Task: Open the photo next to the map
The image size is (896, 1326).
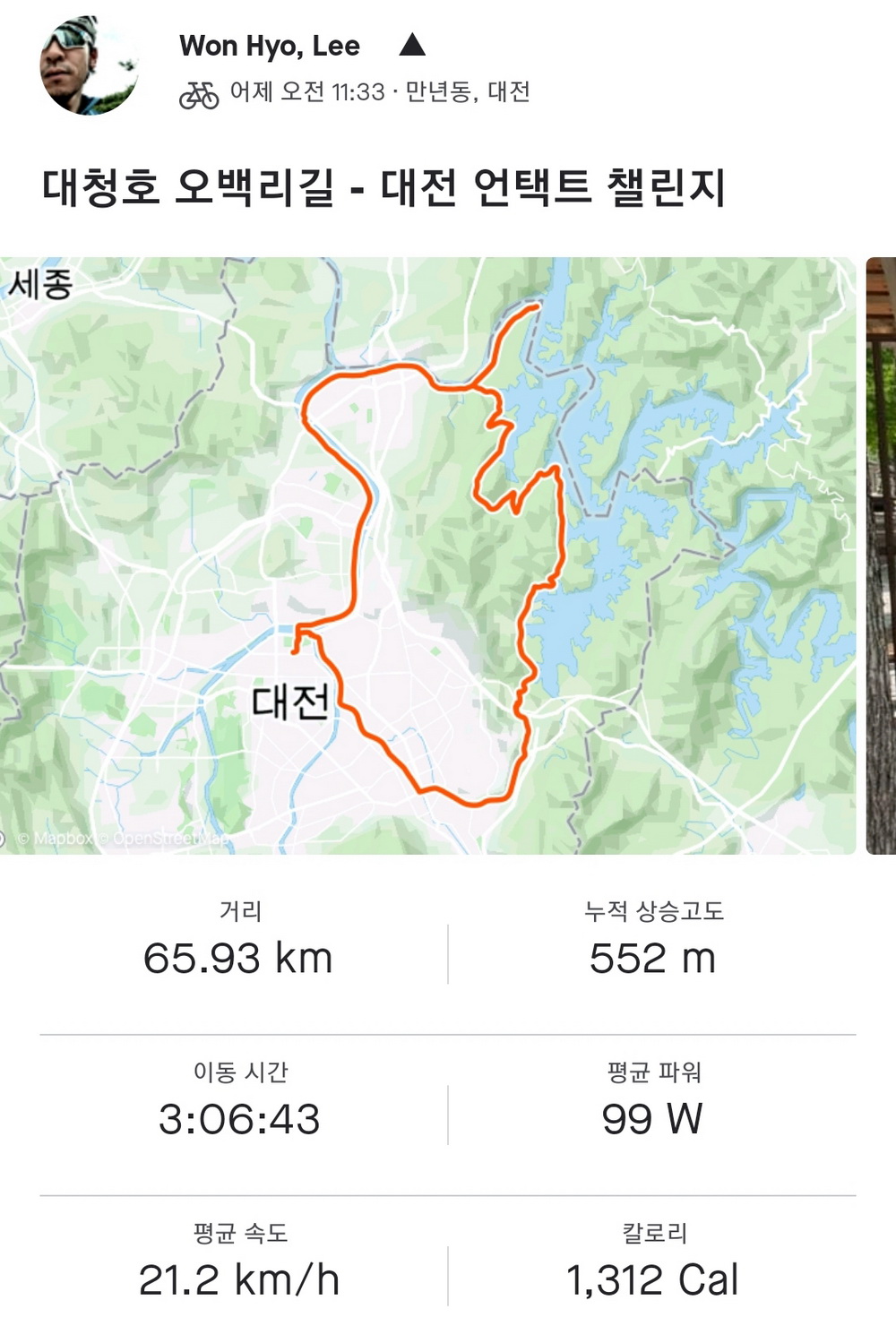Action: pyautogui.click(x=882, y=555)
